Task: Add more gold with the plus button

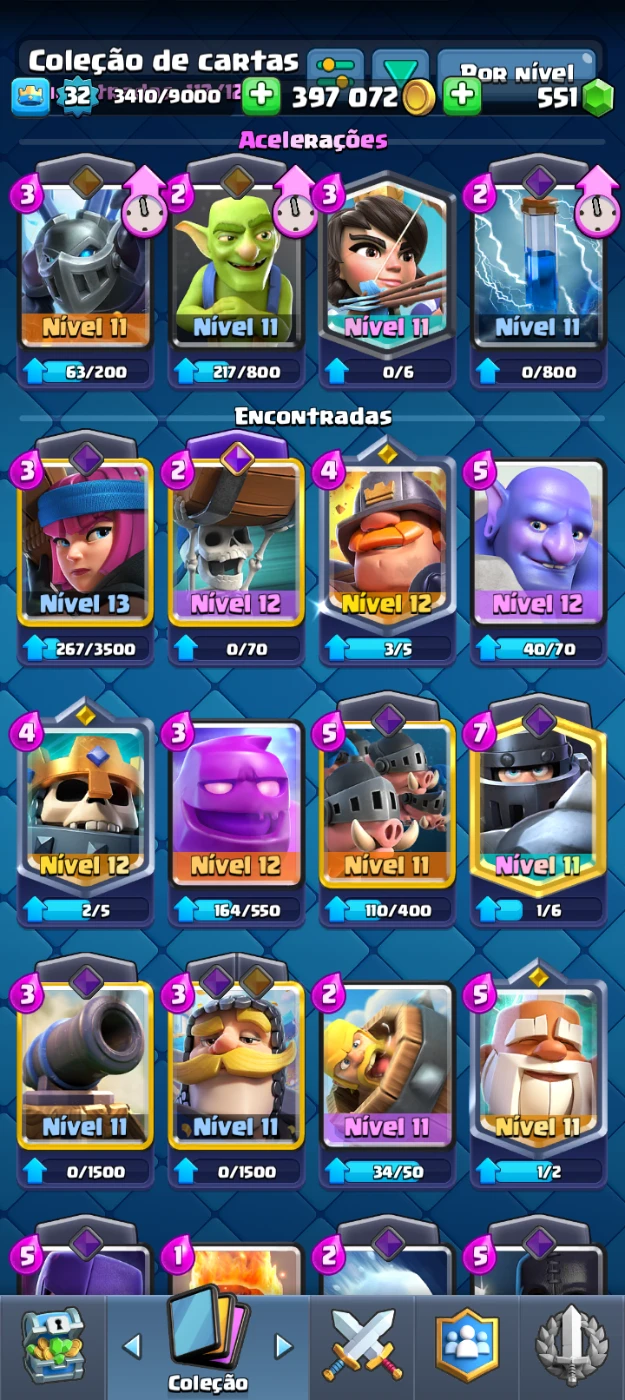Action: coord(261,96)
